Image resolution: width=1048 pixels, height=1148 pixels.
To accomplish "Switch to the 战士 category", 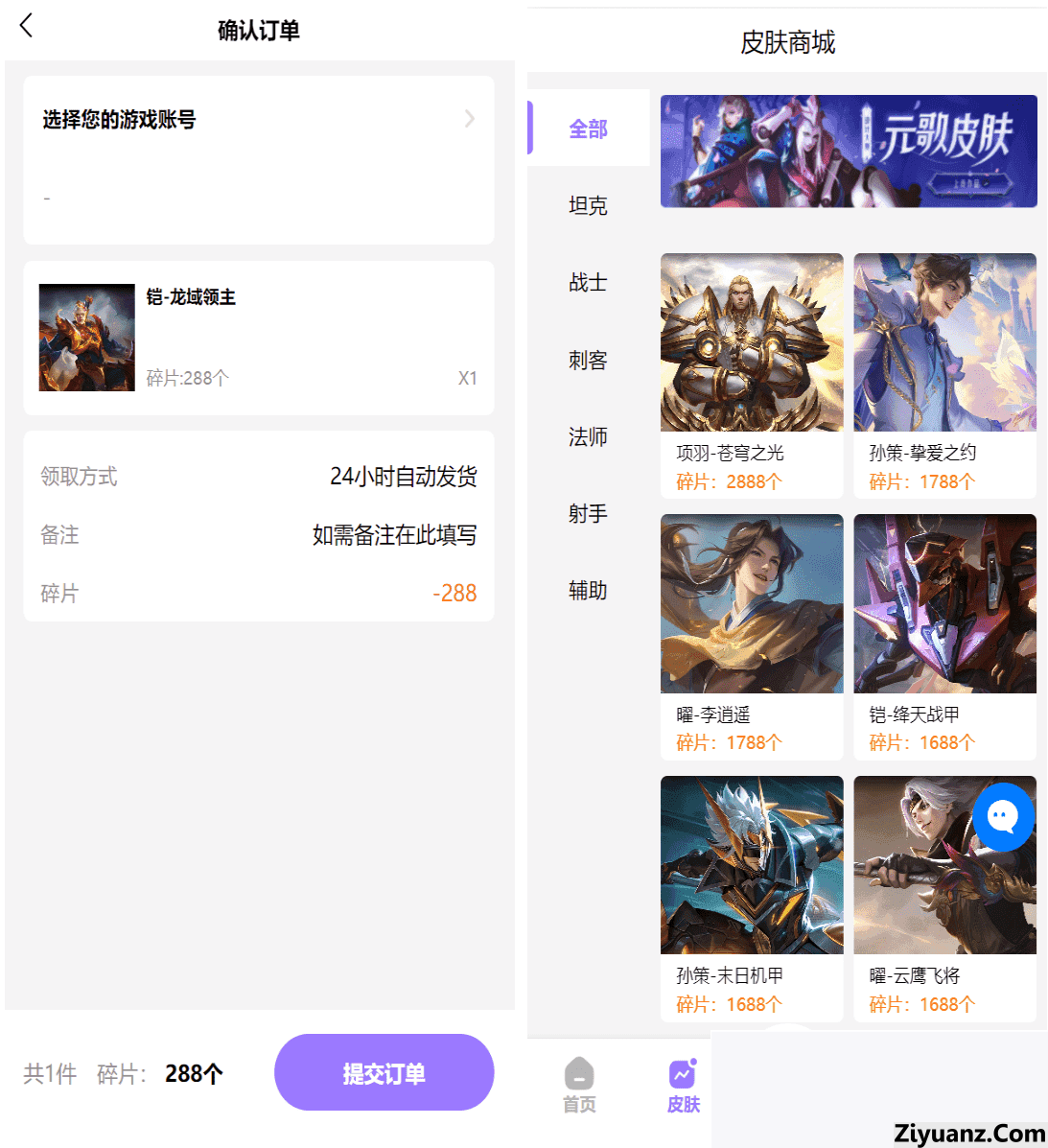I will click(588, 283).
